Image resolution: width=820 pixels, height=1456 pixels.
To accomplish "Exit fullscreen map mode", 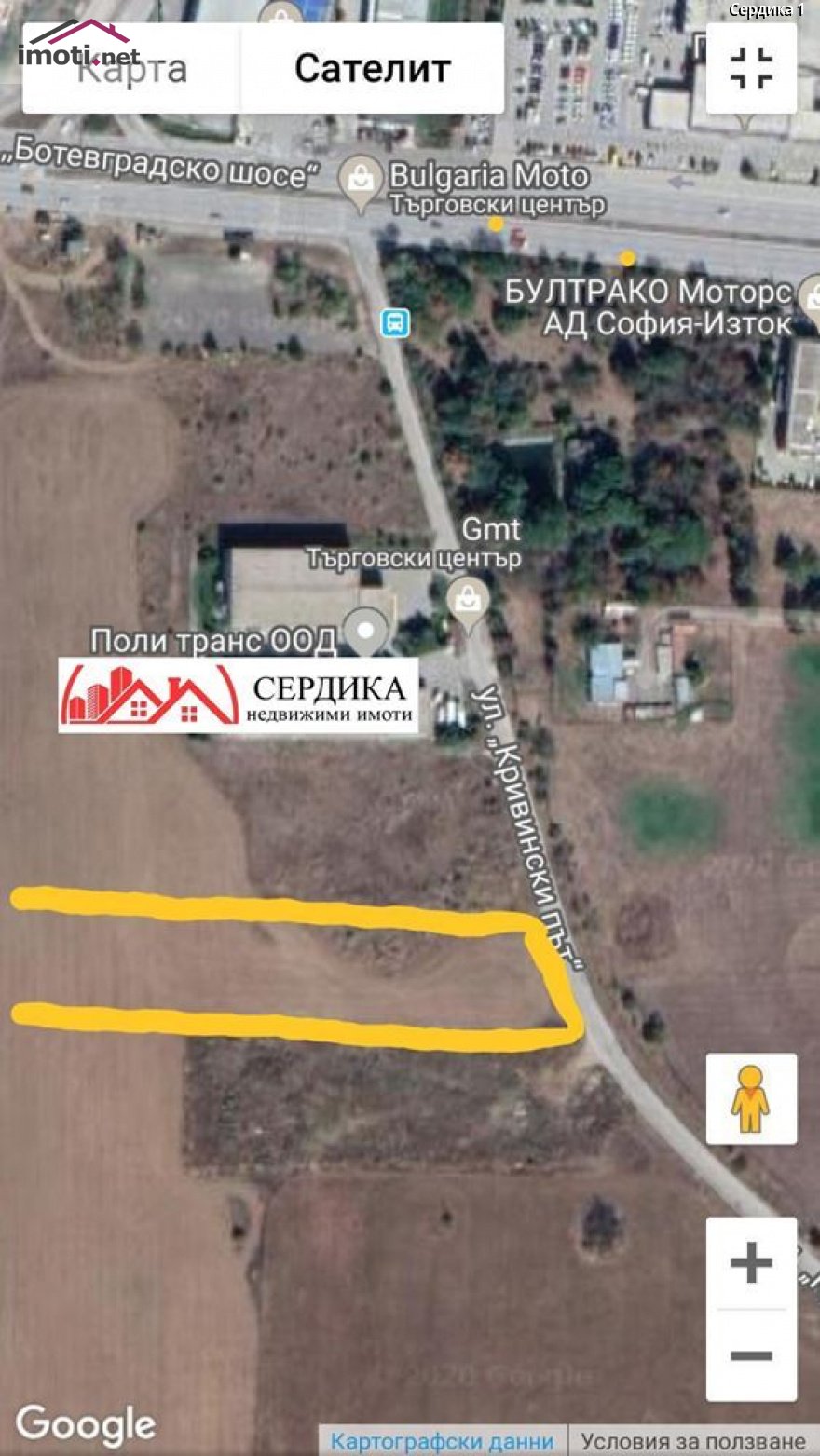I will (751, 68).
